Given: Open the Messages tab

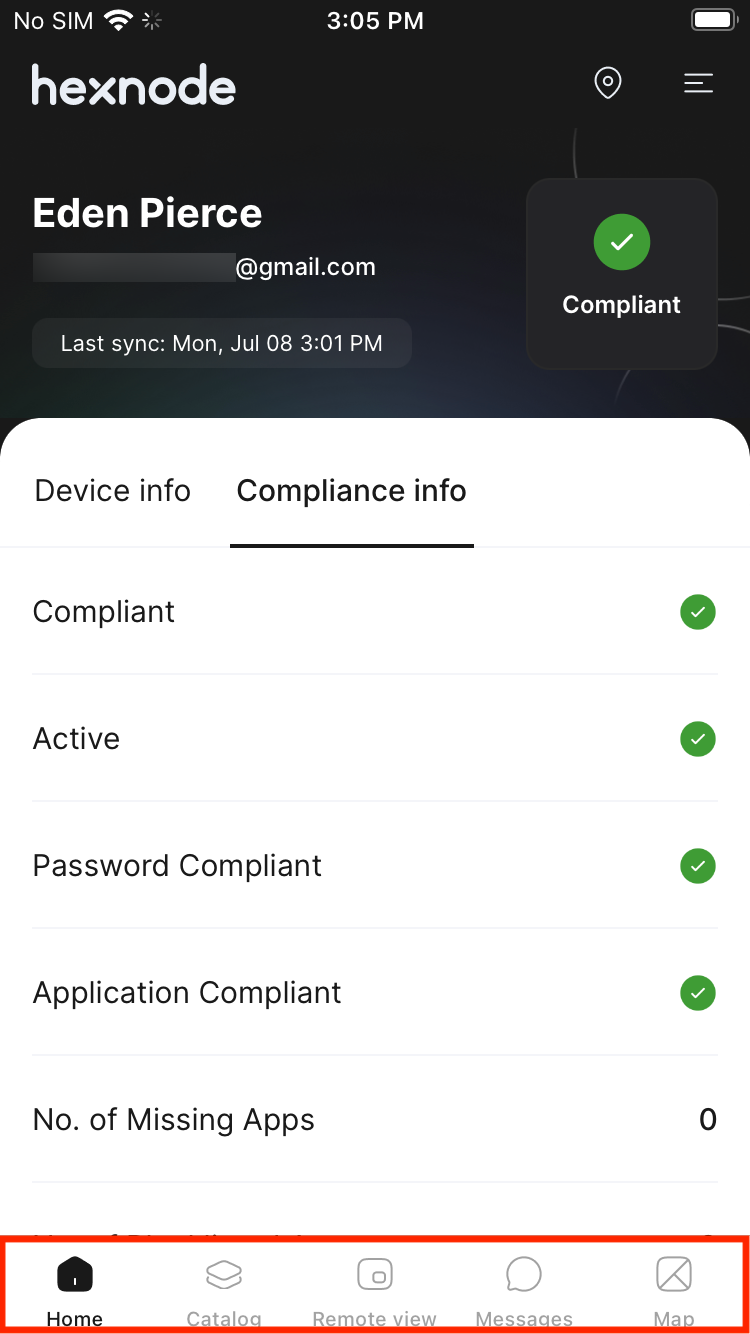Looking at the screenshot, I should [524, 1291].
